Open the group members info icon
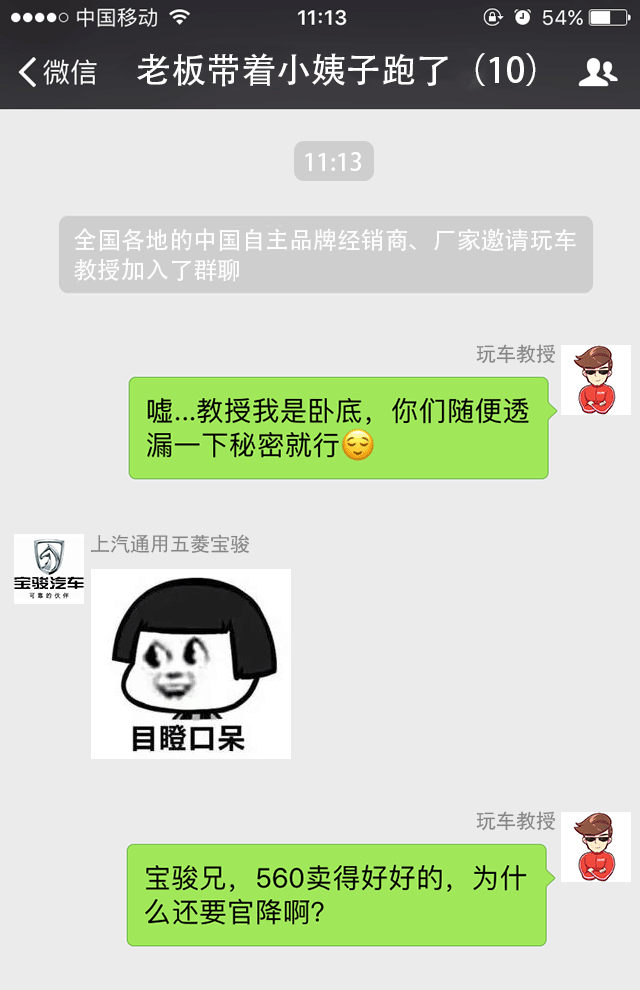 [x=597, y=72]
